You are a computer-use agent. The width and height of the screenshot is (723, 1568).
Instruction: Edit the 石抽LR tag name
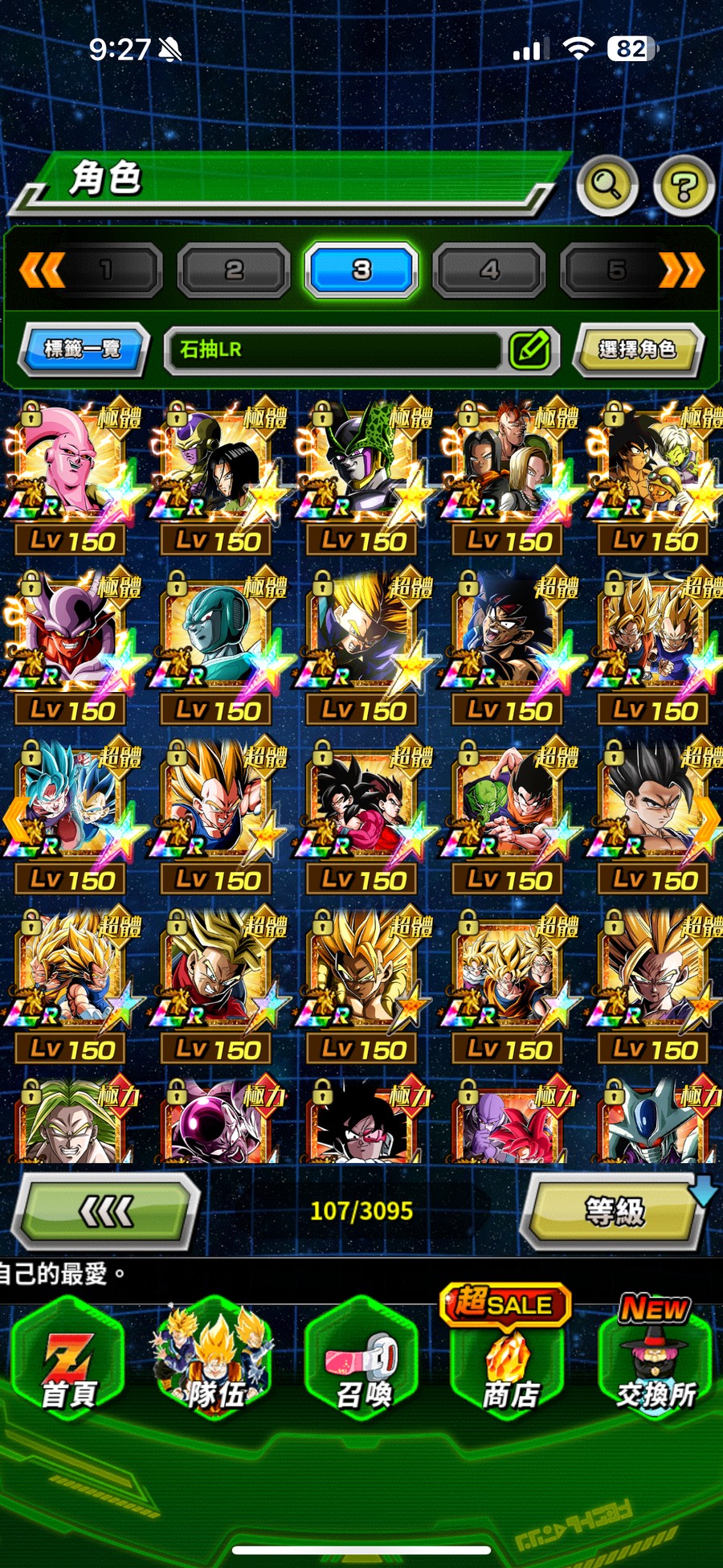click(x=530, y=350)
